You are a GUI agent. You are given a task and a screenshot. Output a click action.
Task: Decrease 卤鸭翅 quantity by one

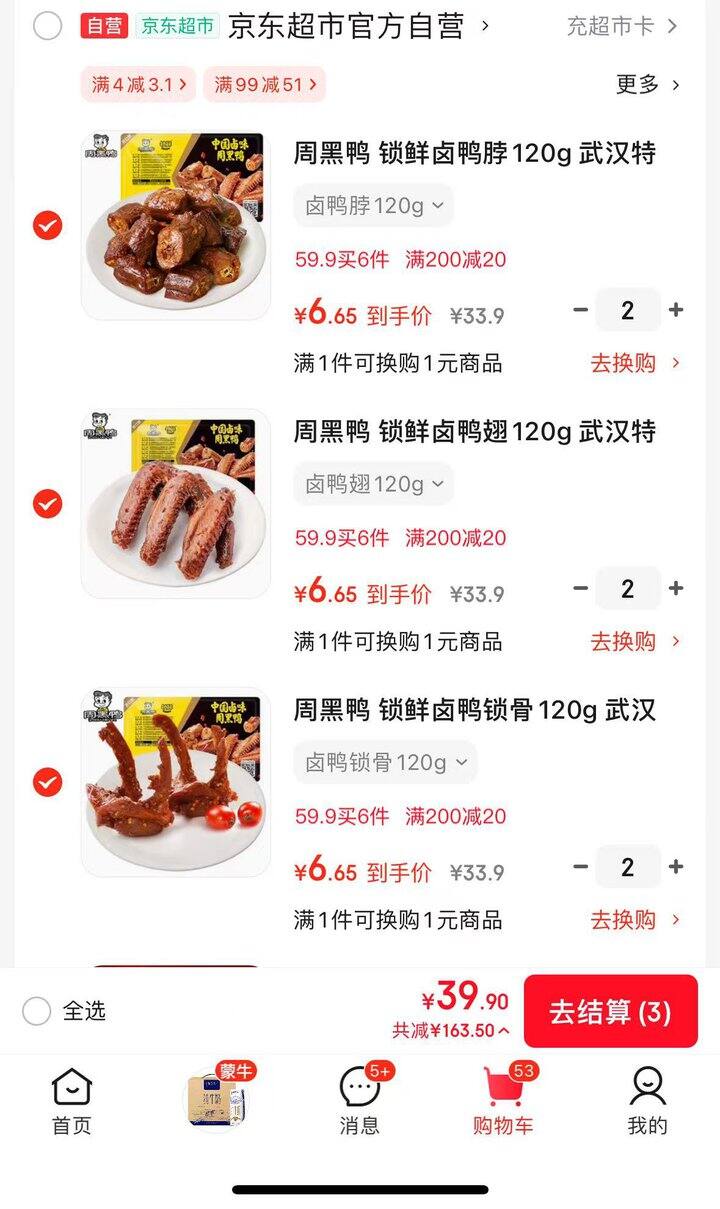580,589
